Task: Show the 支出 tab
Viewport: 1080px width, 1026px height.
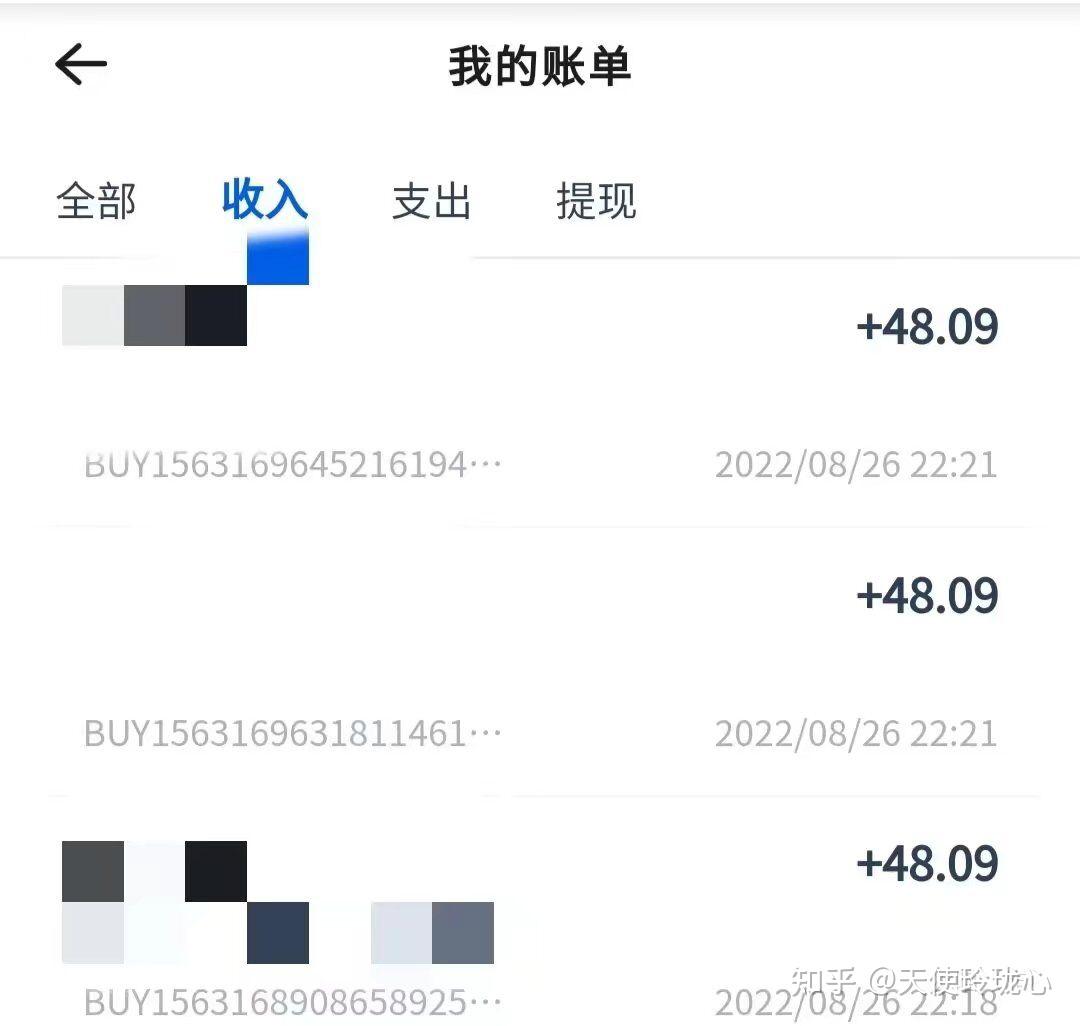Action: [x=431, y=201]
